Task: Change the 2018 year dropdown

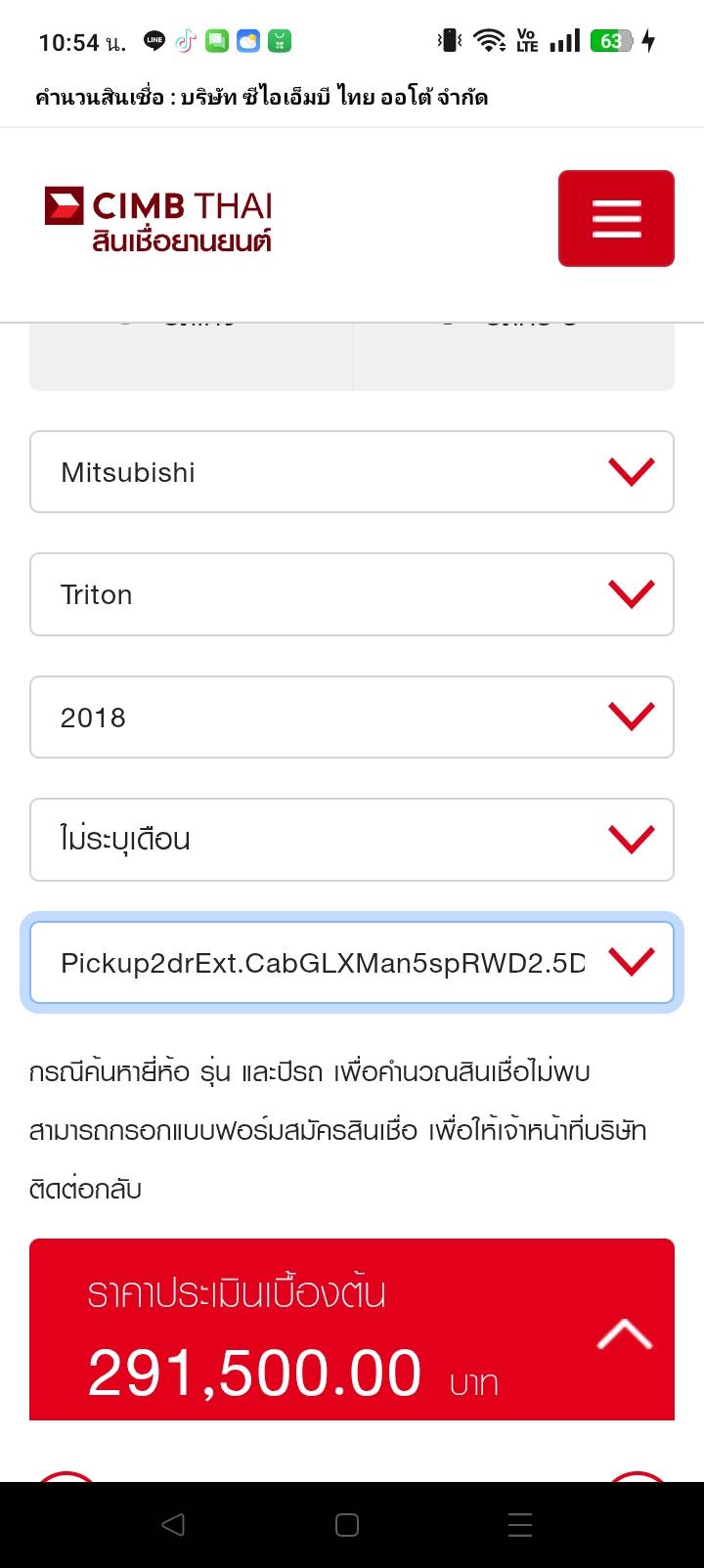Action: click(x=351, y=718)
